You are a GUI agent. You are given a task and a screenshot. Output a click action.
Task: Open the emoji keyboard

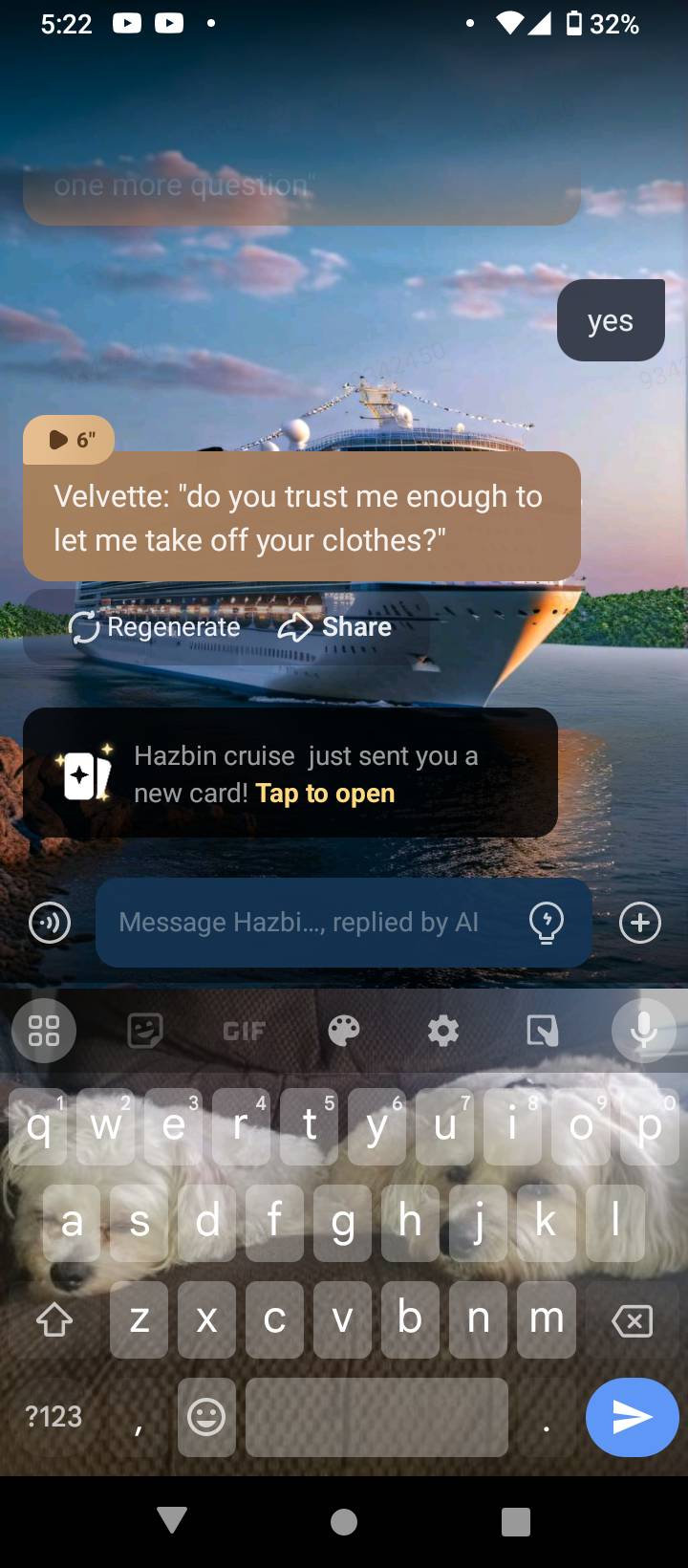tap(206, 1417)
